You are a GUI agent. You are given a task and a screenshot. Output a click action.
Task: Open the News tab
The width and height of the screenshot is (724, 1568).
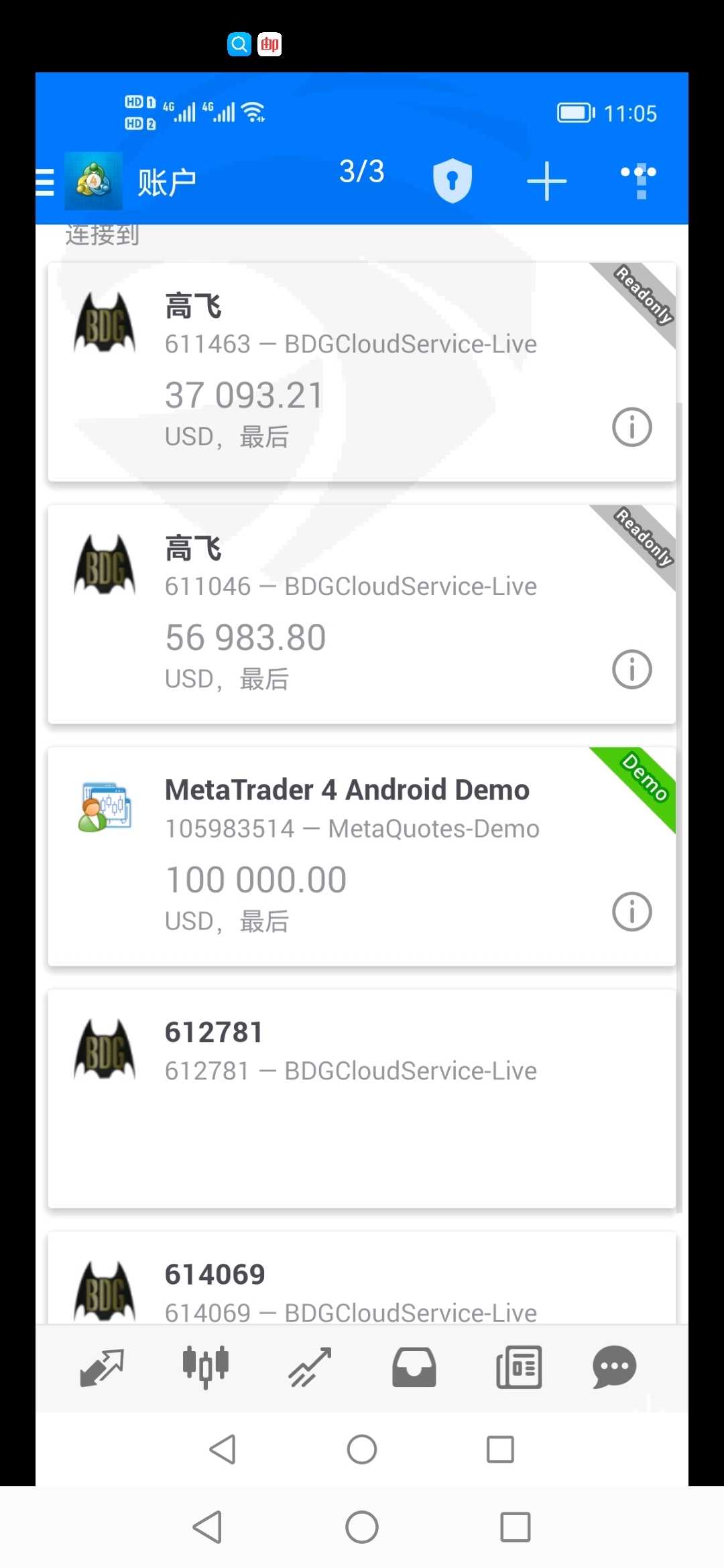point(519,1367)
